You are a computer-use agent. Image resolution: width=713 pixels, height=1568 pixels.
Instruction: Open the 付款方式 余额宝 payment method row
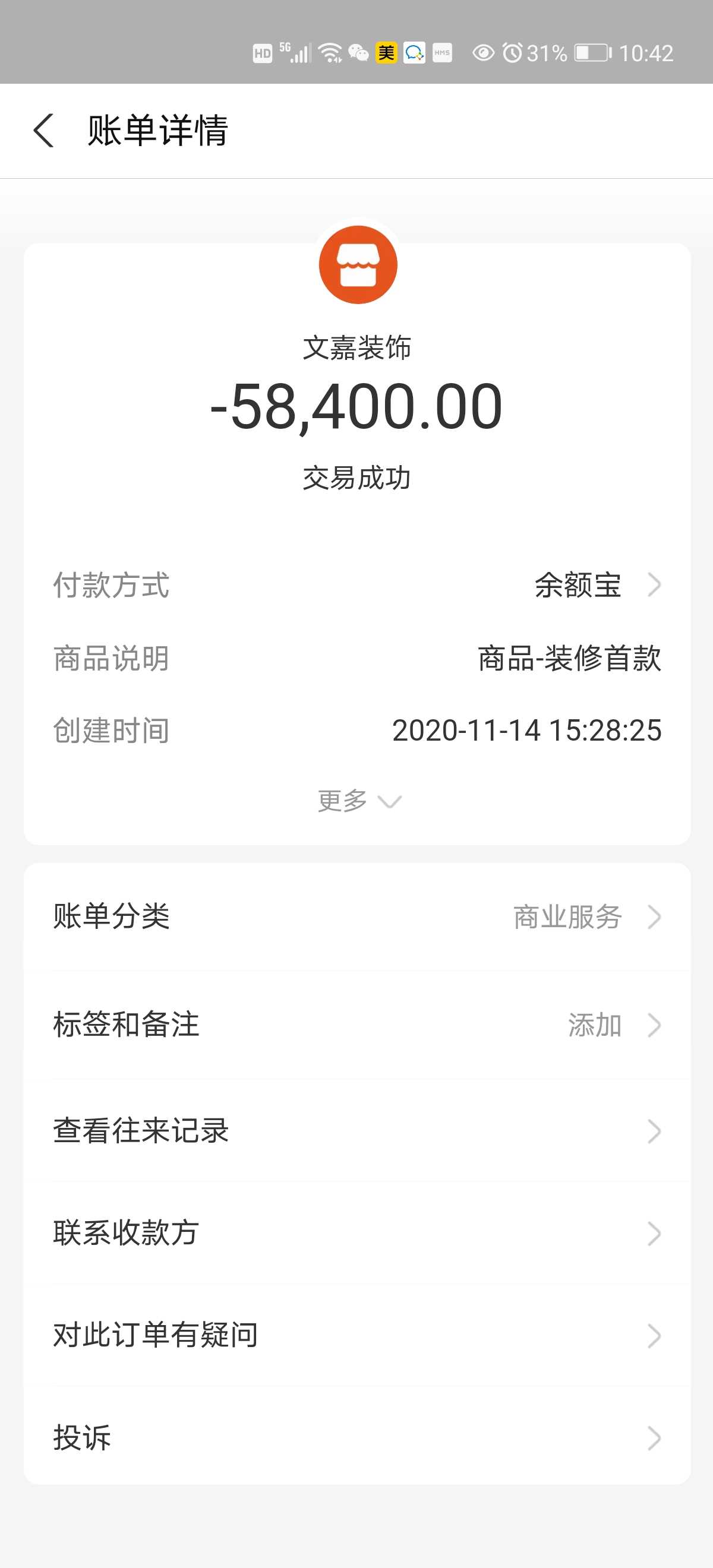pos(597,585)
